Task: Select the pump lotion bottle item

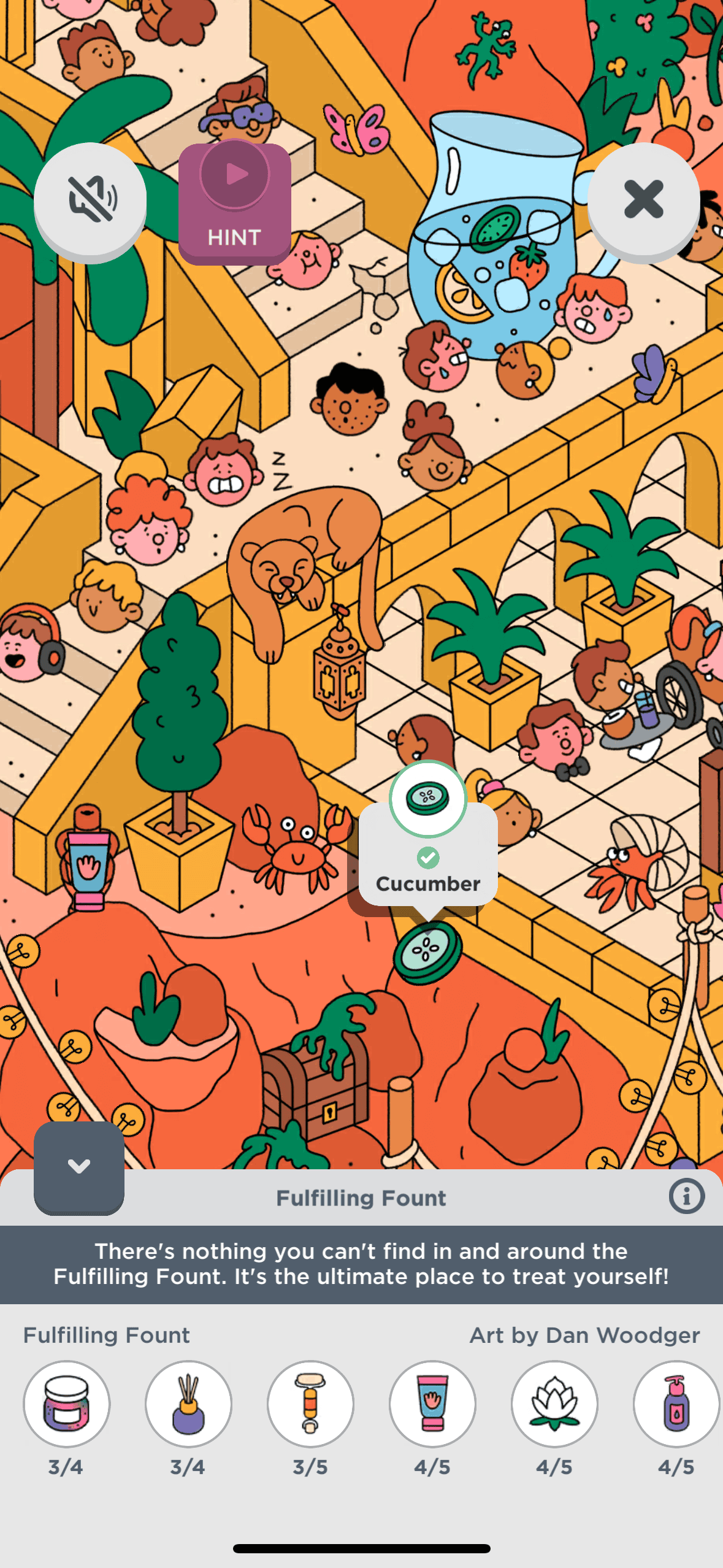Action: [x=676, y=1404]
